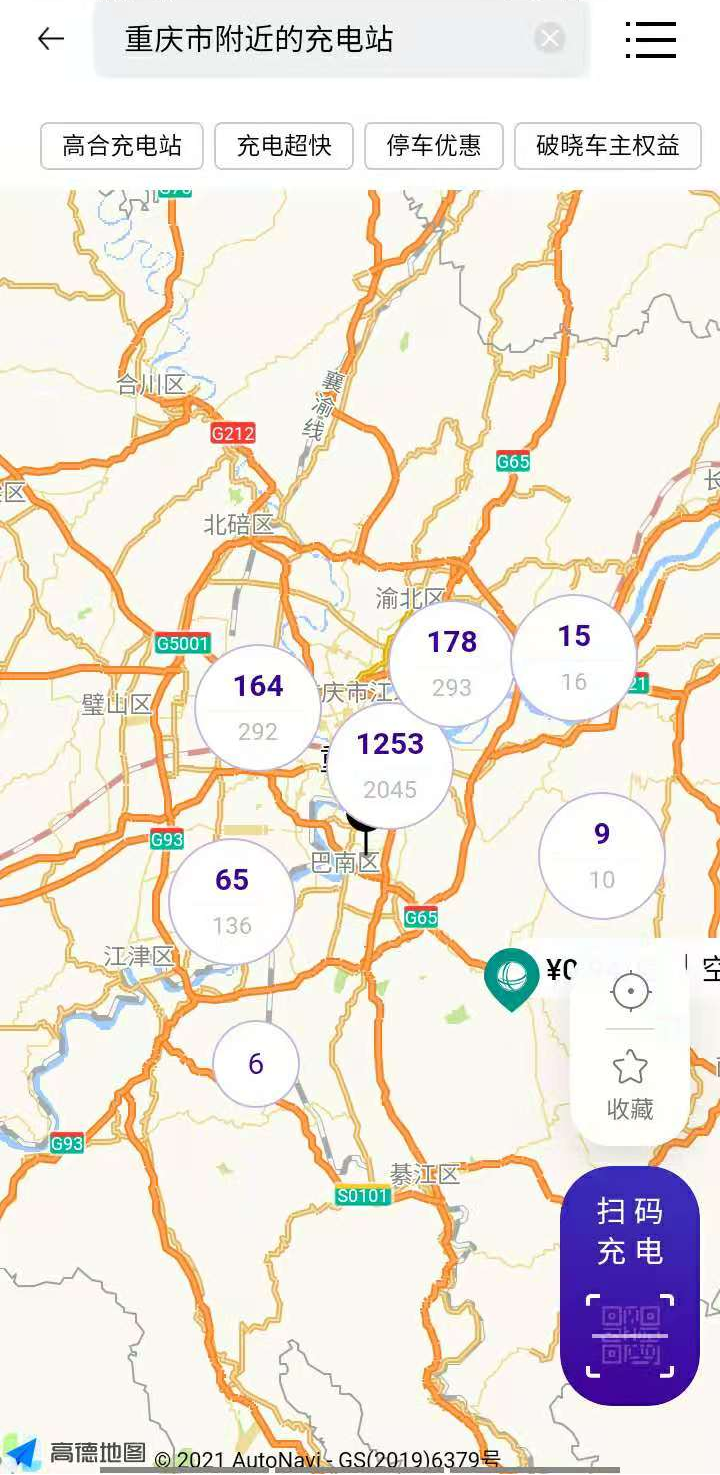Select the 破晓车主权益 filter

[608, 146]
